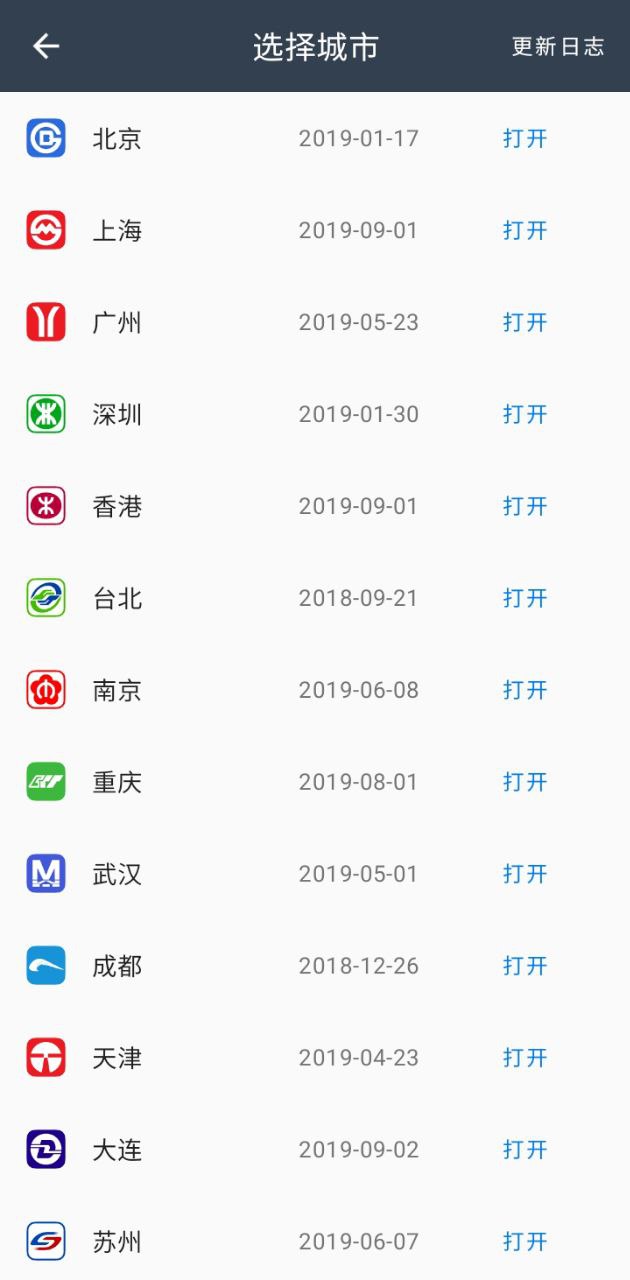Viewport: 630px width, 1280px height.
Task: Open the 上海 metro map
Action: tap(525, 231)
